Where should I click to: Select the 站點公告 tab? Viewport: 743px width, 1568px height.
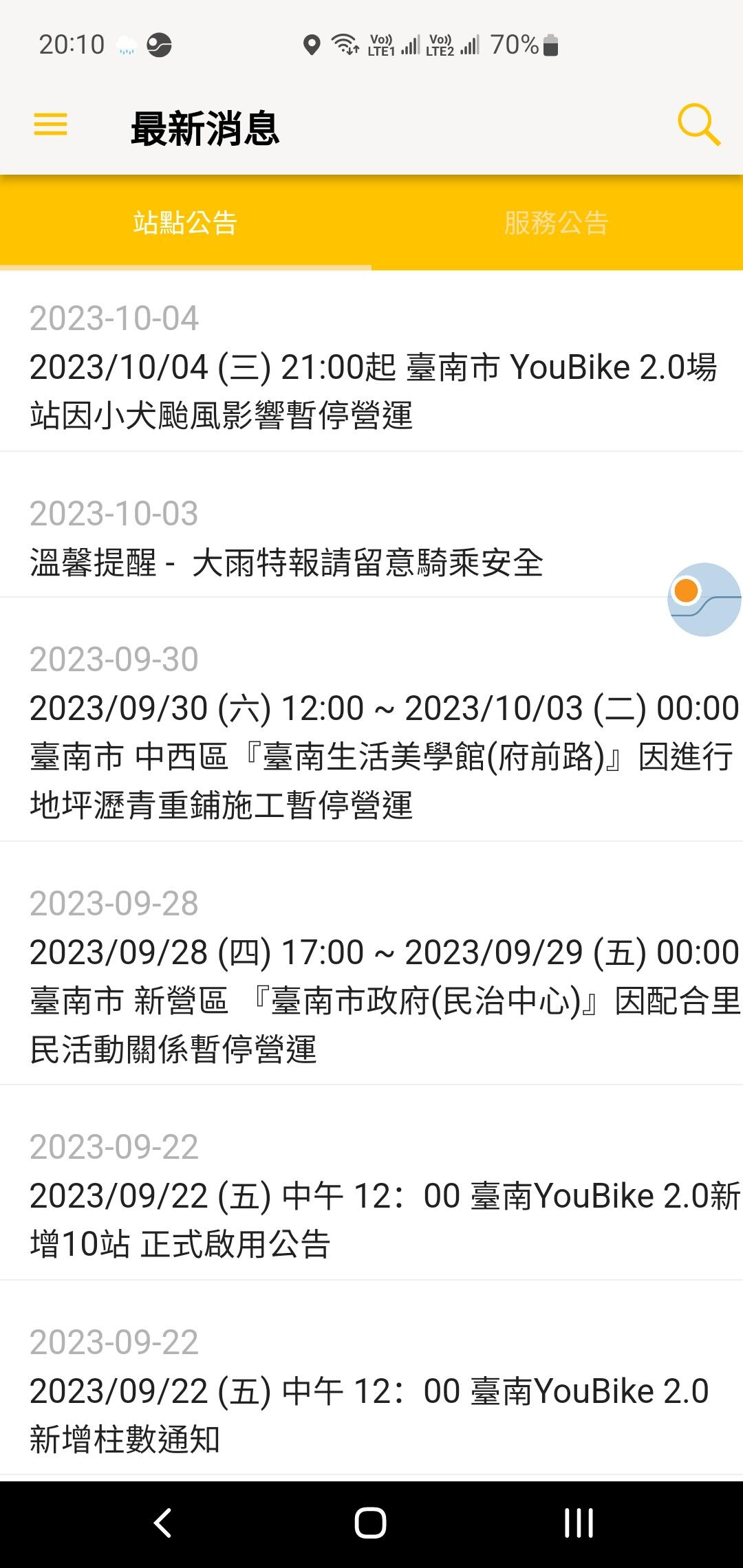point(185,223)
